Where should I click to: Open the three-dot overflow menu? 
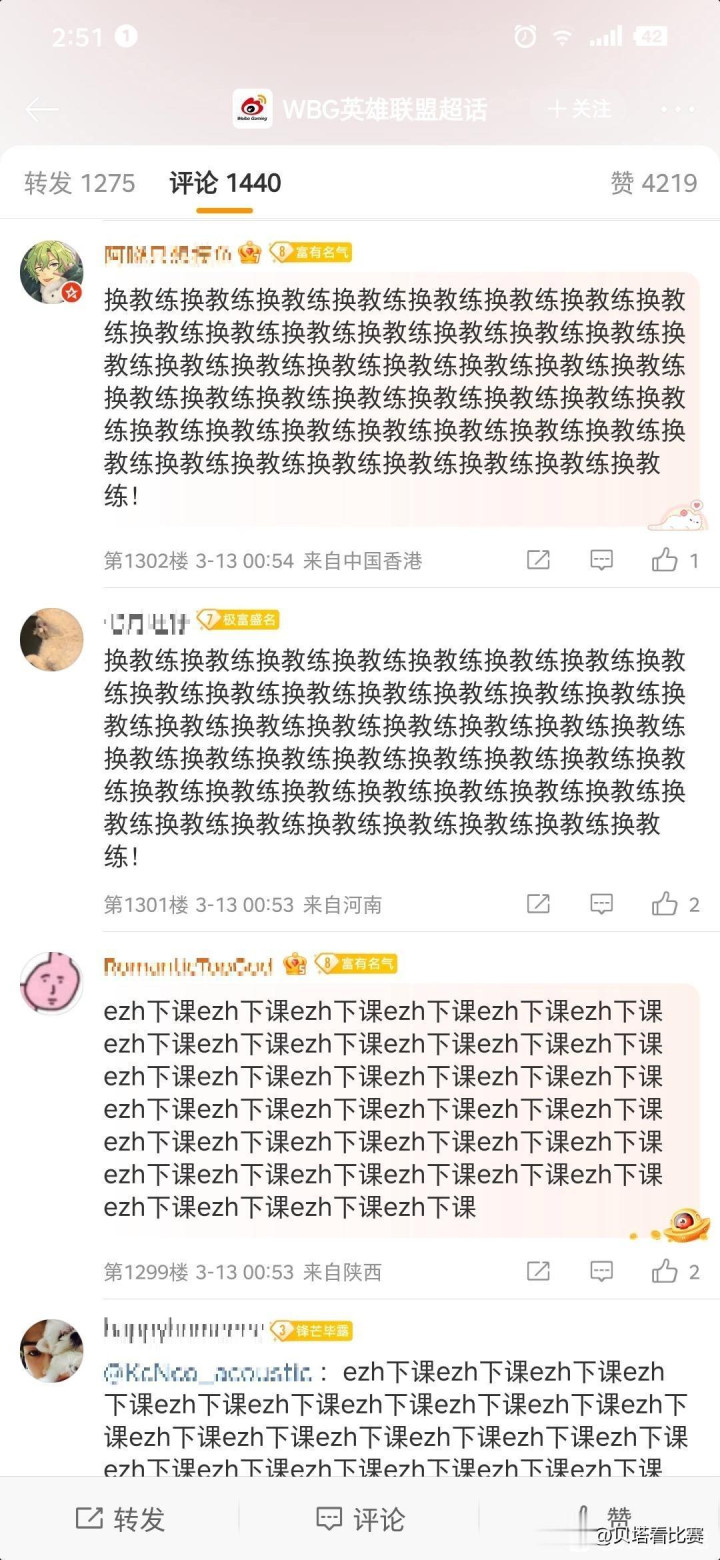coord(677,109)
